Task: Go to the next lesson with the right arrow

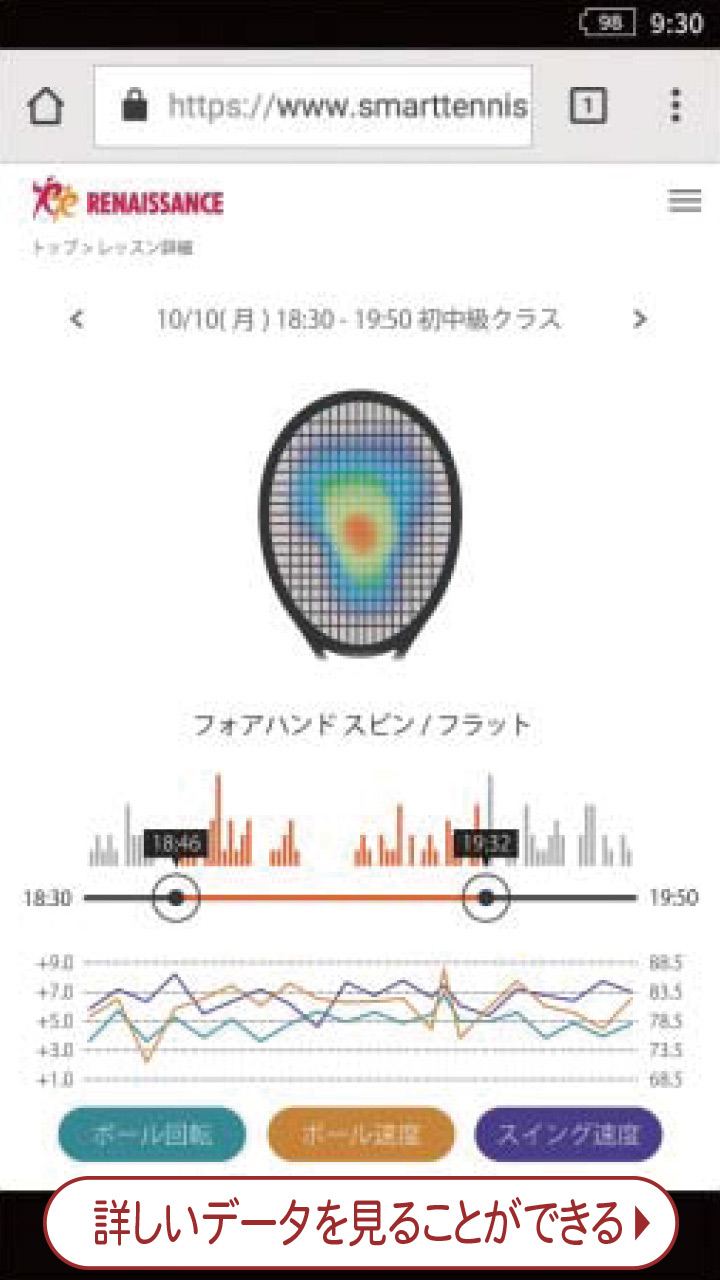Action: [640, 320]
